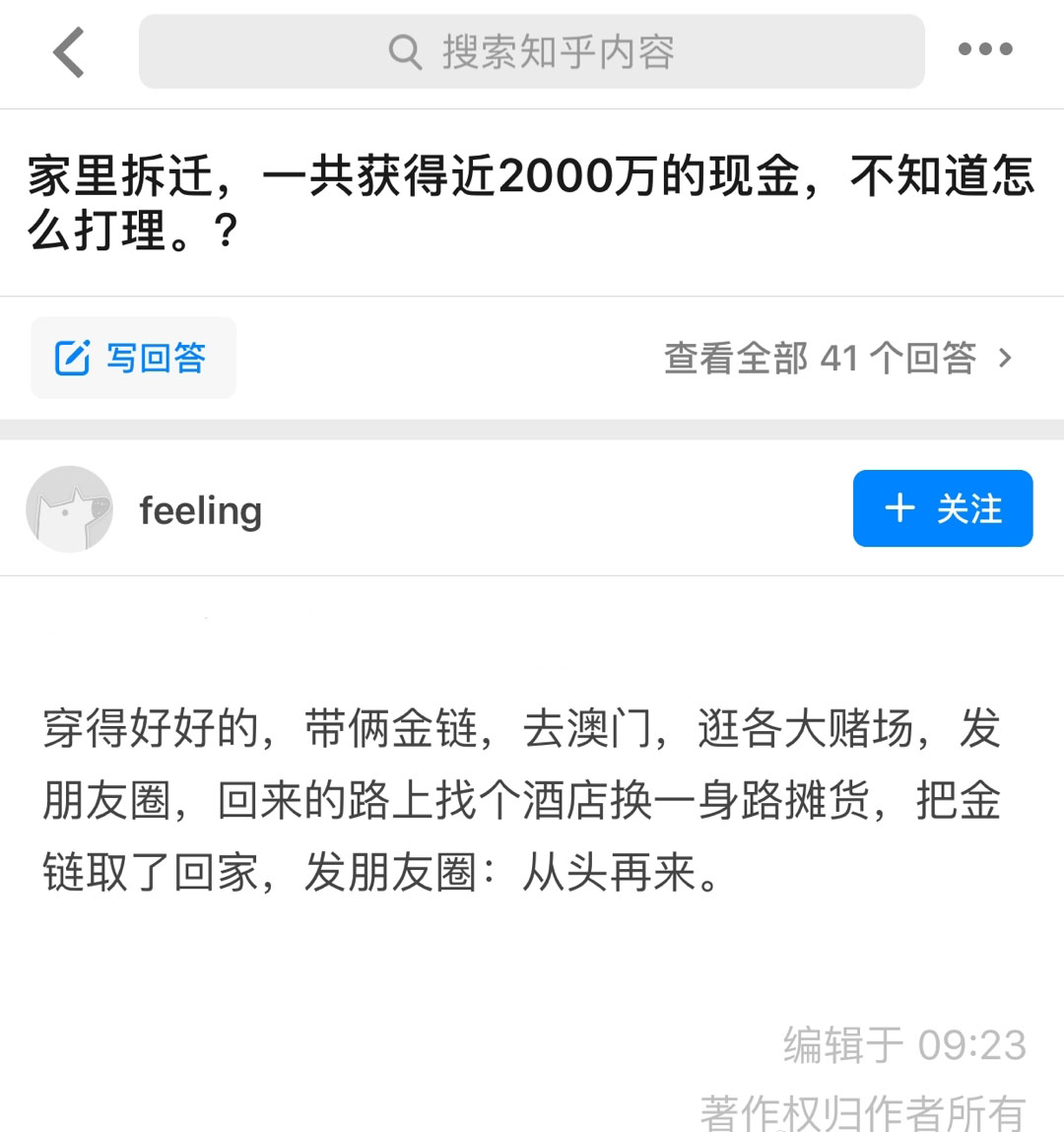The height and width of the screenshot is (1132, 1064).
Task: Follow the author feeling with 关注
Action: [942, 508]
